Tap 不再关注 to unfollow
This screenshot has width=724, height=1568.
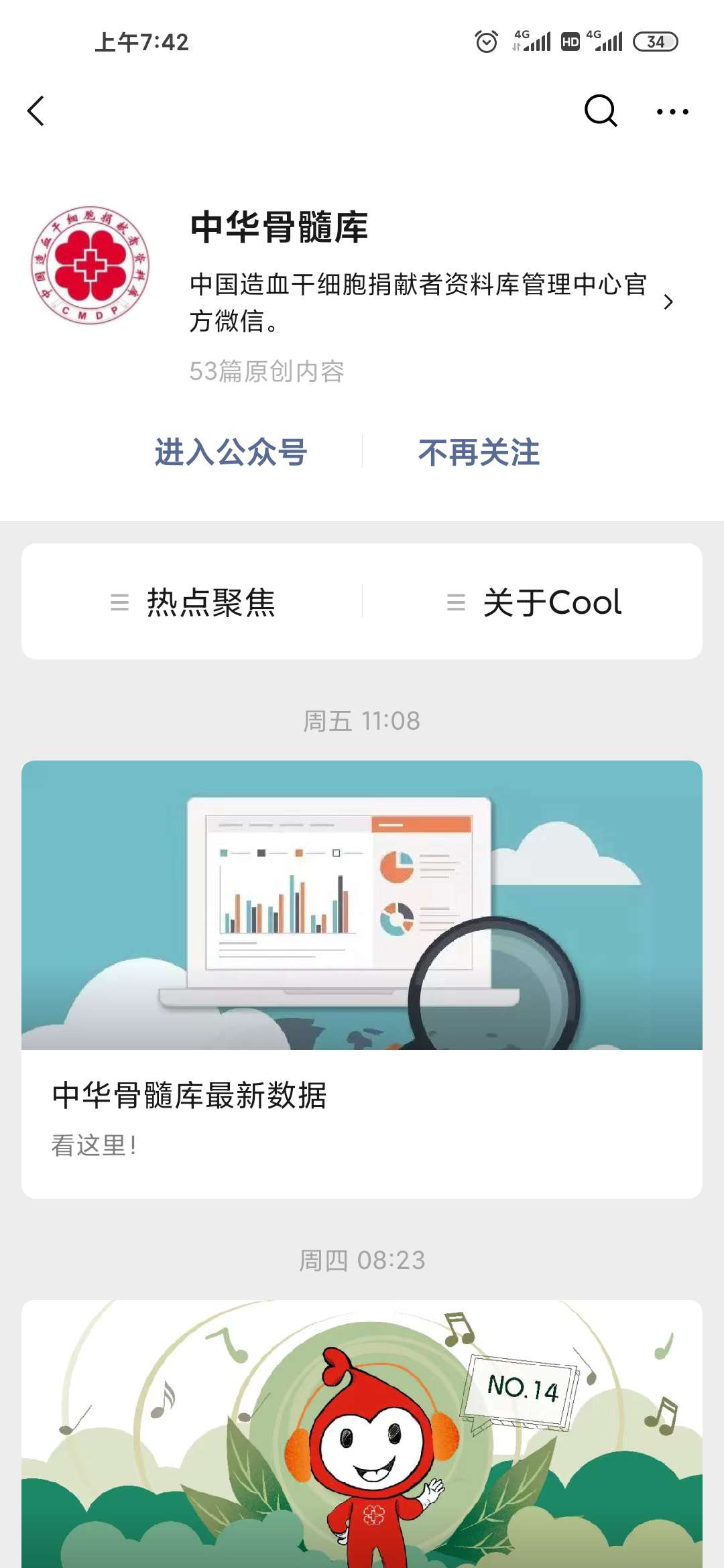point(479,452)
